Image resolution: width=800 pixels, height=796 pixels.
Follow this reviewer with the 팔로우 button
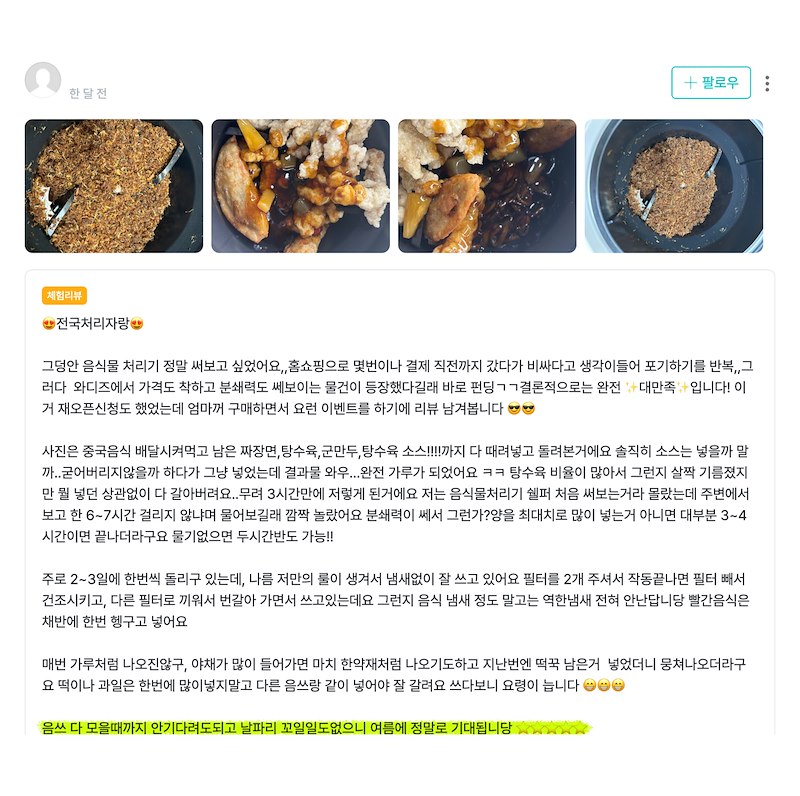coord(710,83)
